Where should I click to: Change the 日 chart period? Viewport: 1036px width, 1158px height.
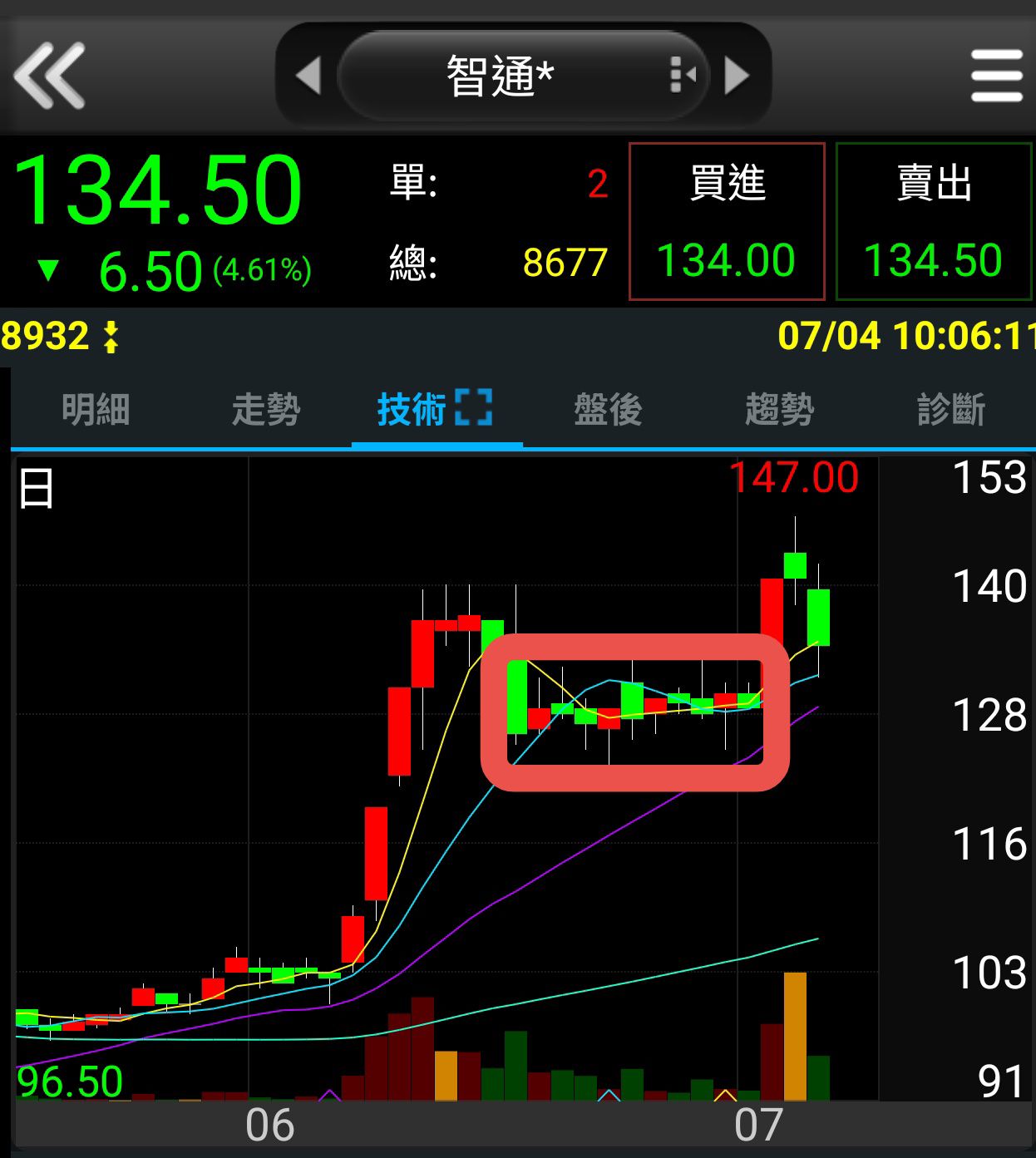[x=37, y=488]
